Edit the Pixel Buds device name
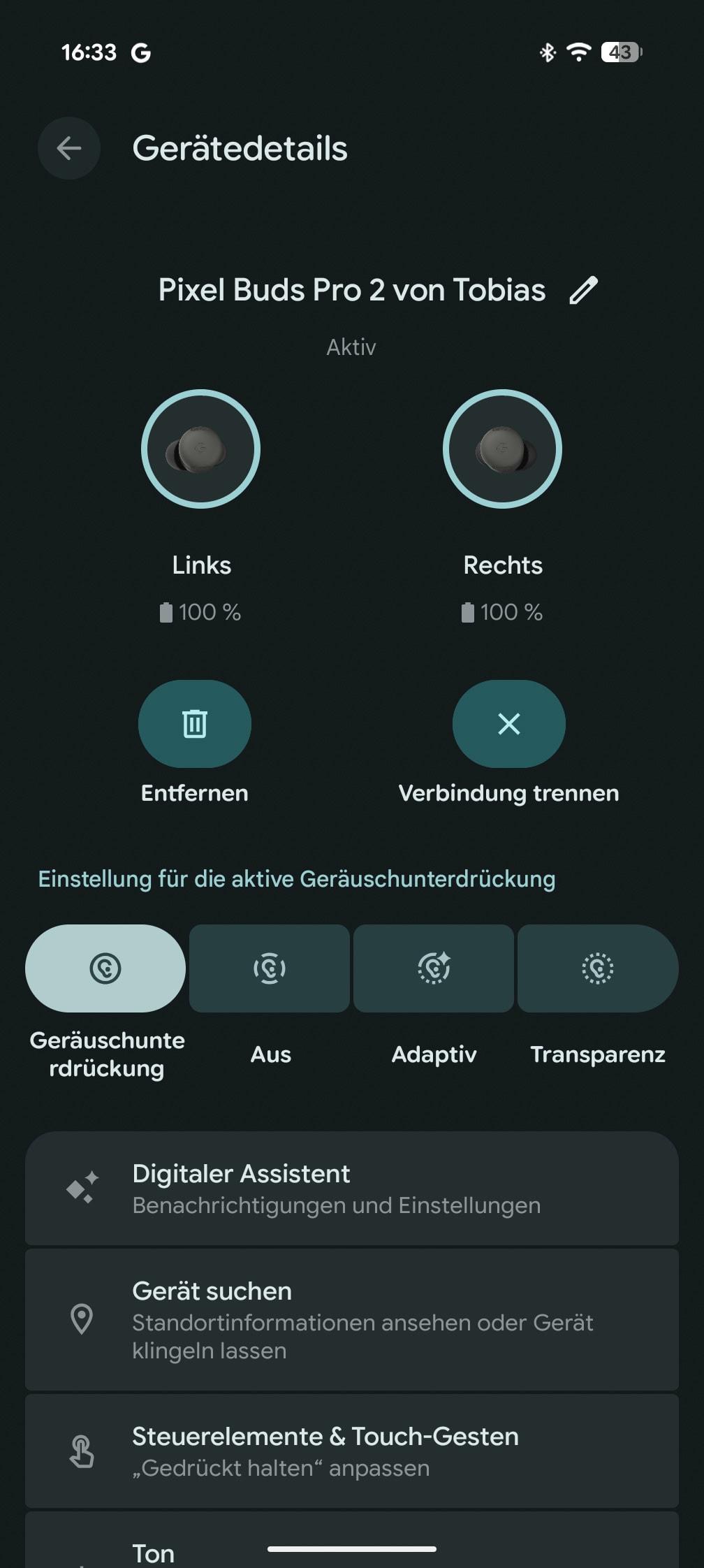This screenshot has height=1568, width=704. 583,291
